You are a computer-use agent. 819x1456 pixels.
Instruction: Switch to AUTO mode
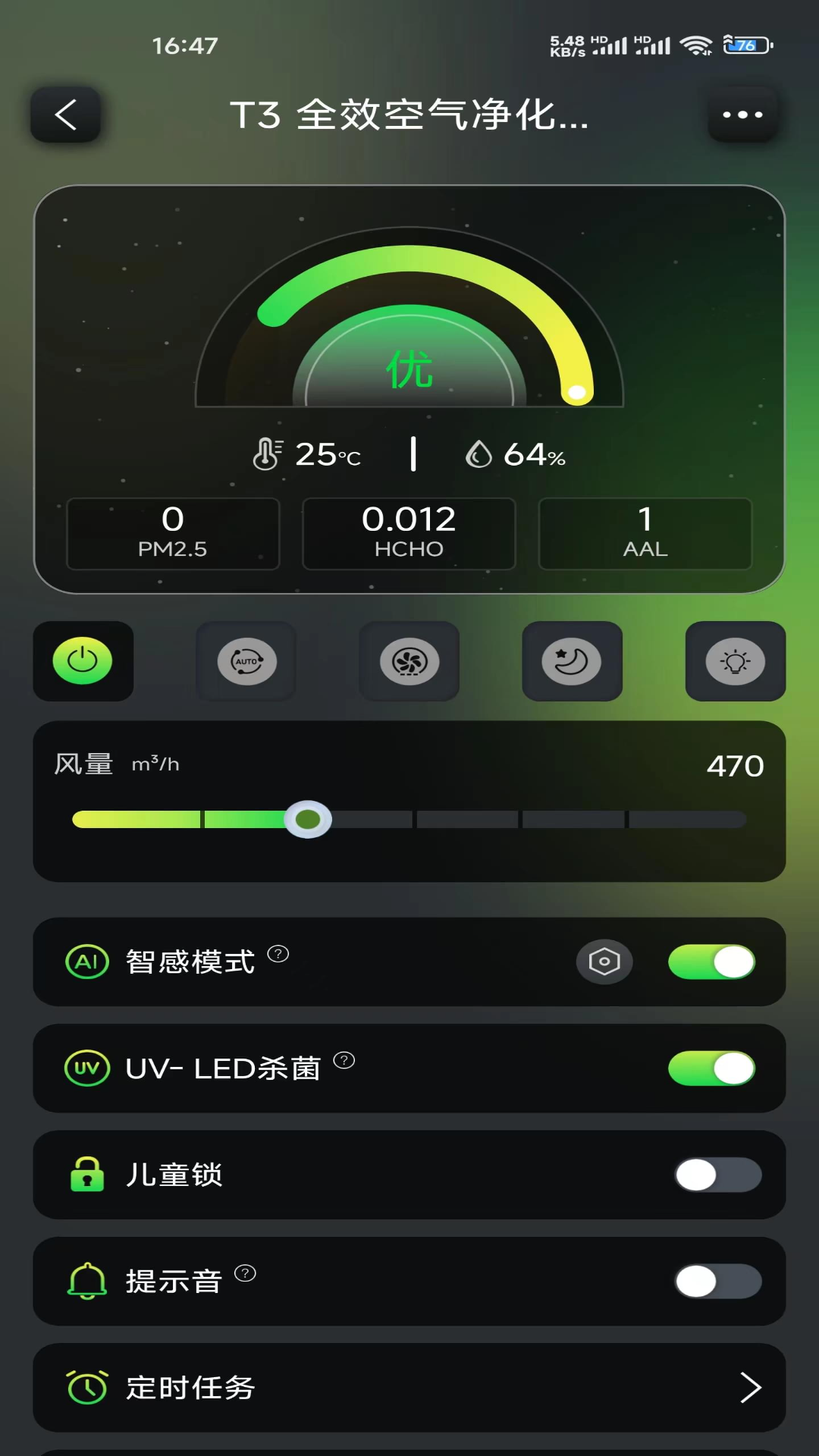(x=246, y=661)
